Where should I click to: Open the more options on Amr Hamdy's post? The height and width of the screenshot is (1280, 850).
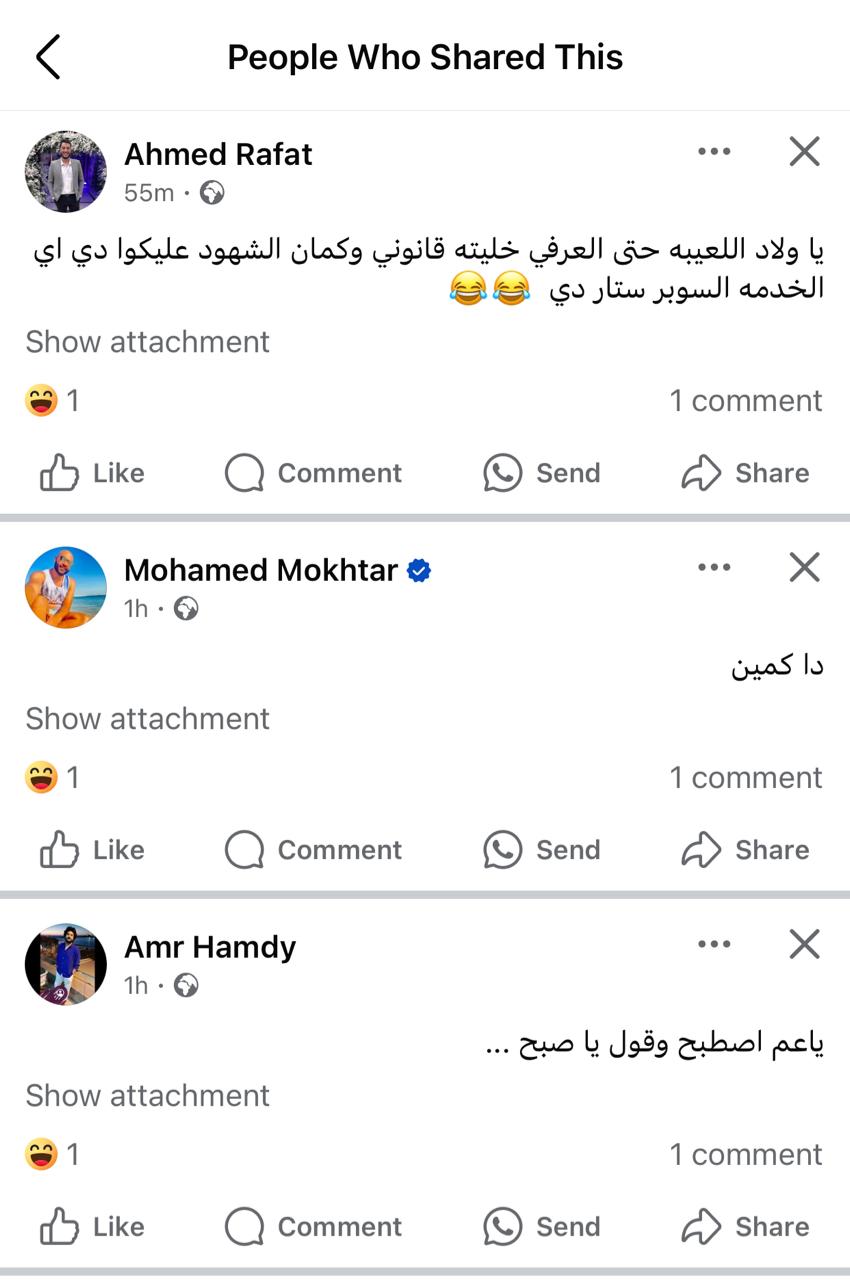[x=714, y=944]
